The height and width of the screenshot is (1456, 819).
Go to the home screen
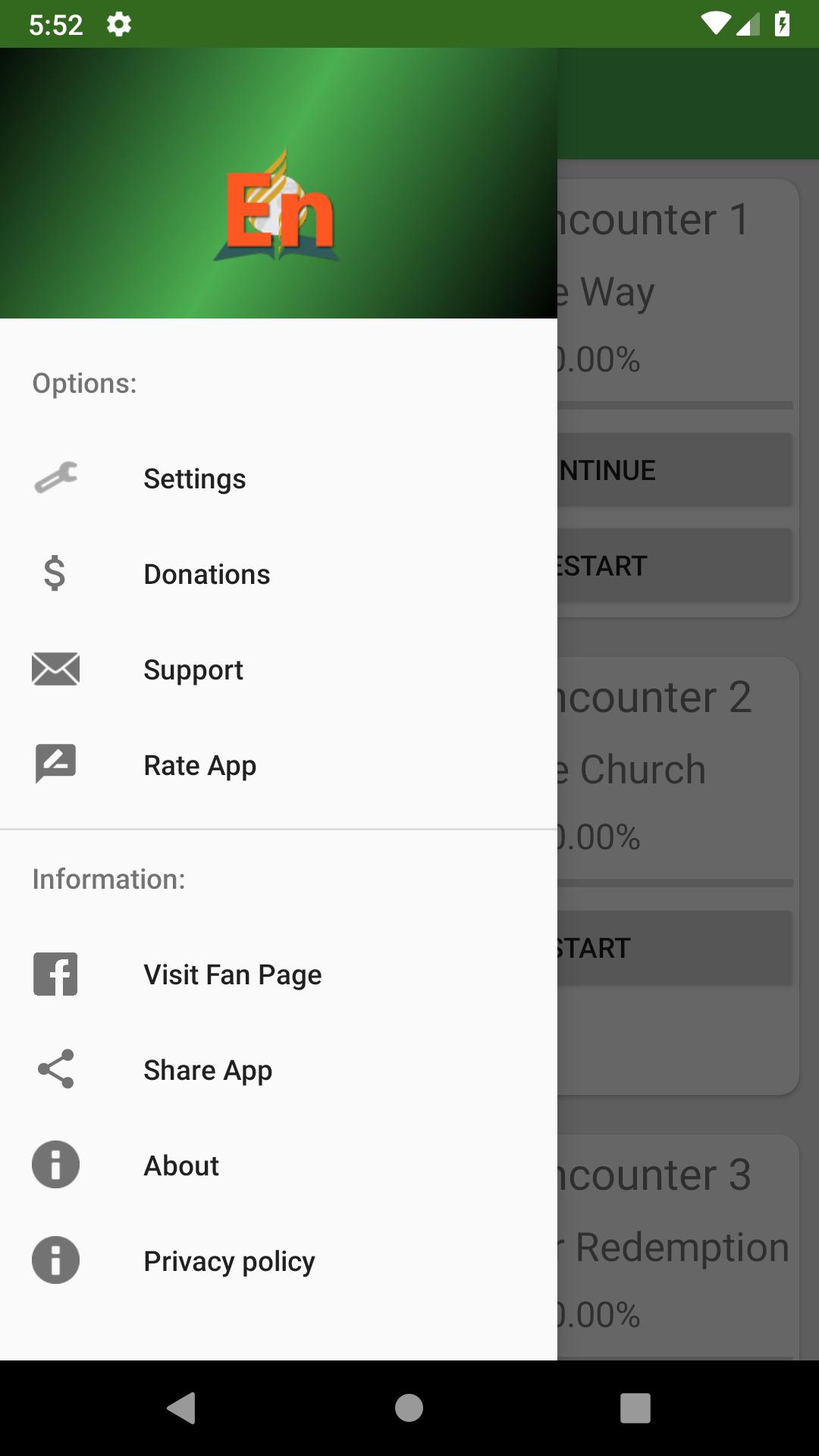409,1408
